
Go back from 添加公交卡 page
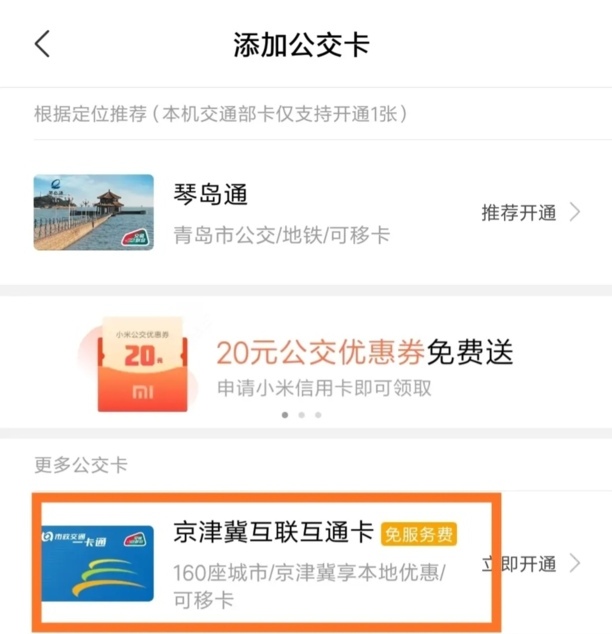point(42,45)
